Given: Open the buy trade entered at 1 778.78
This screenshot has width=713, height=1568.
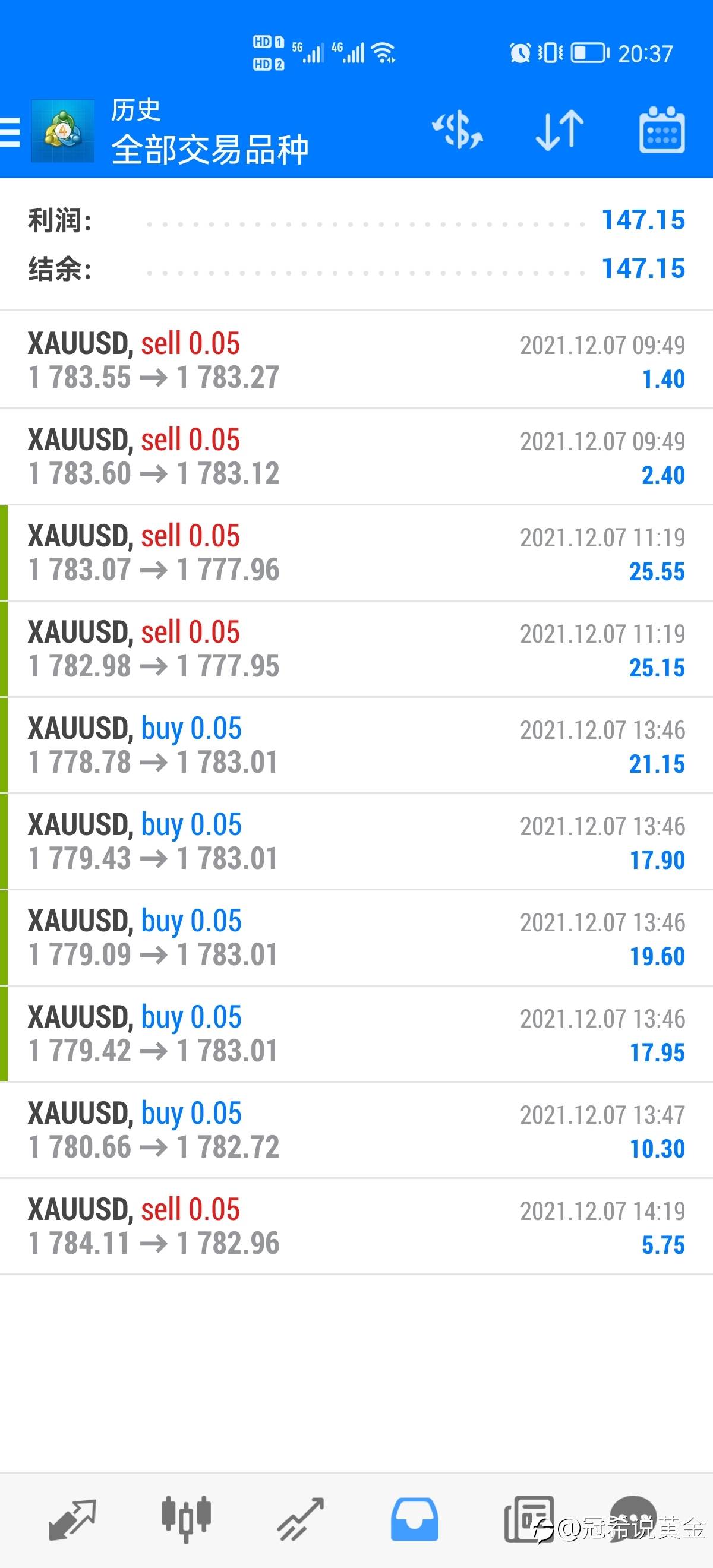Looking at the screenshot, I should [x=356, y=744].
